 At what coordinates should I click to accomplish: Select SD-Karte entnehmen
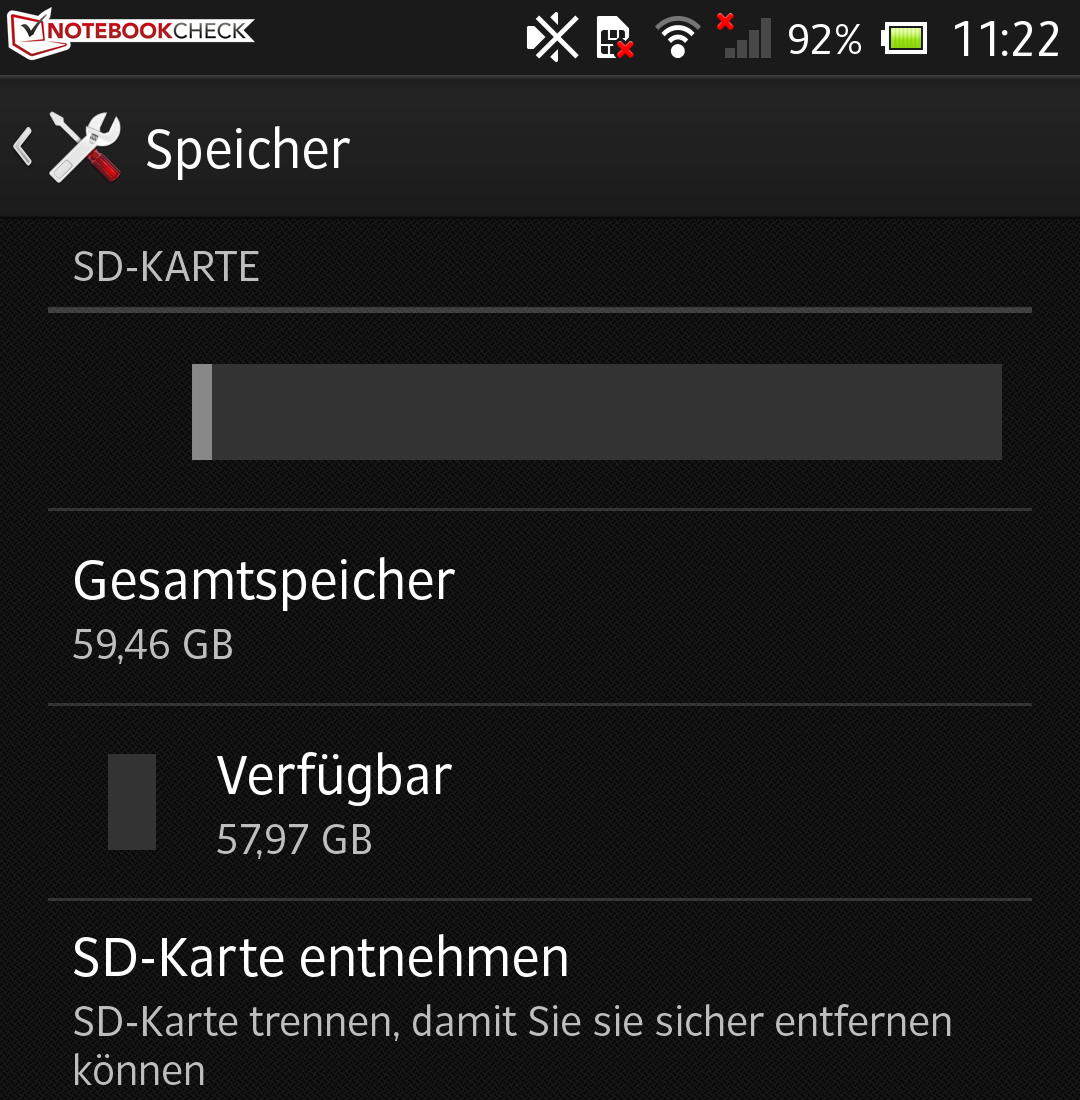click(x=321, y=958)
